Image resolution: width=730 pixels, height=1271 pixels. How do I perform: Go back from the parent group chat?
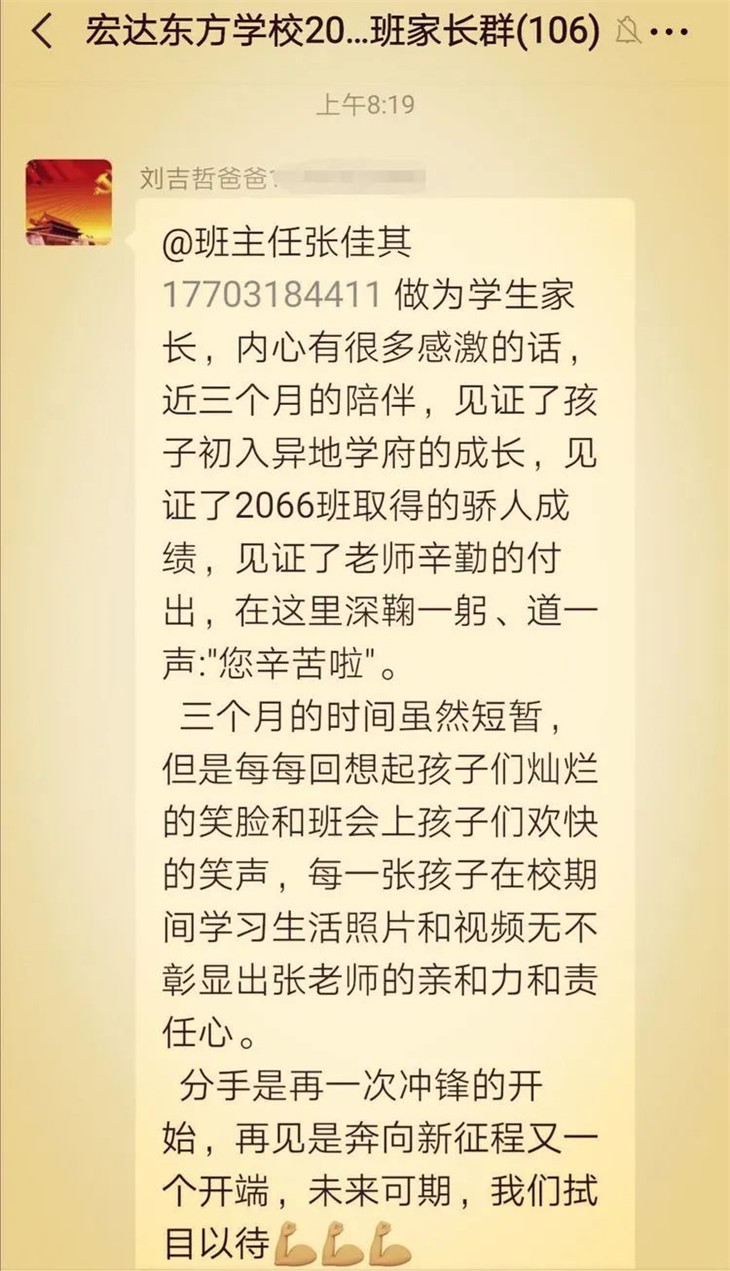point(41,33)
